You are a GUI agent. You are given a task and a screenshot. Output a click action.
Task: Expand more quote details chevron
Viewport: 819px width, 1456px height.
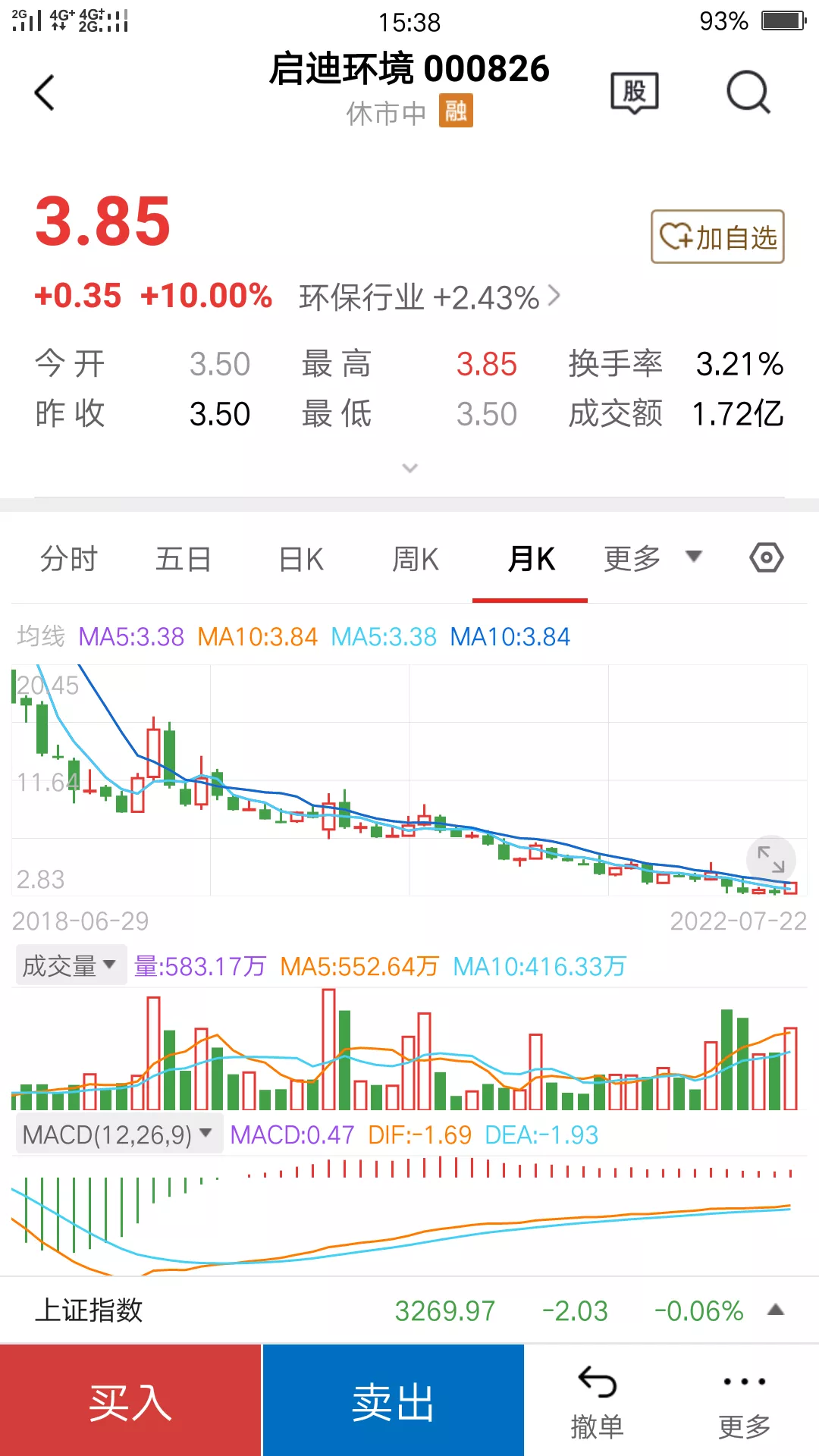[409, 468]
